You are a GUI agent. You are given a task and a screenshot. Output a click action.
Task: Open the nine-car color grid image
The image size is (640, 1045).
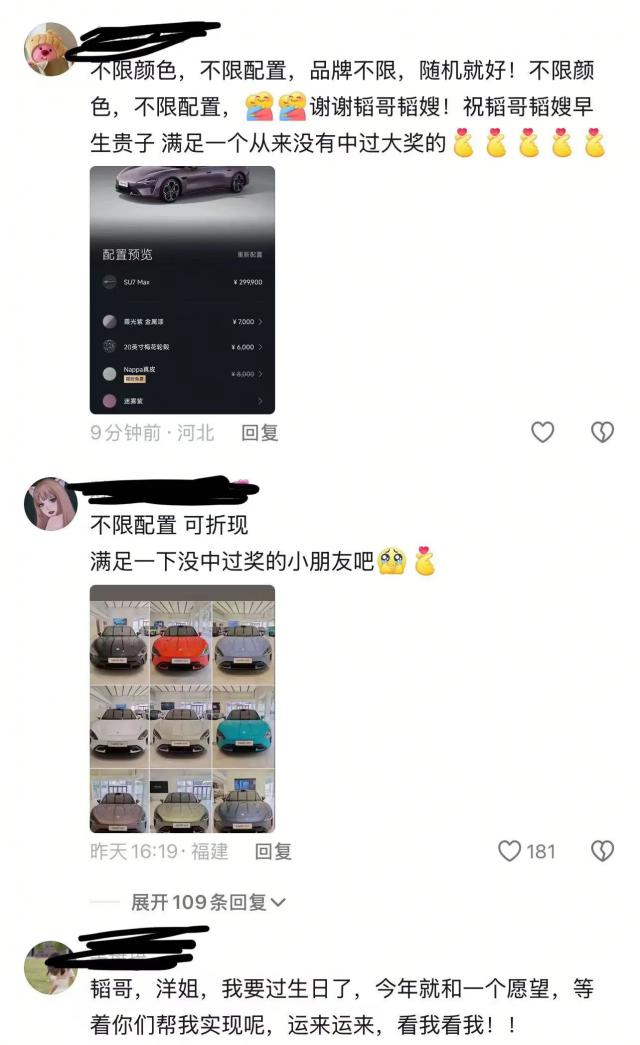[x=182, y=709]
